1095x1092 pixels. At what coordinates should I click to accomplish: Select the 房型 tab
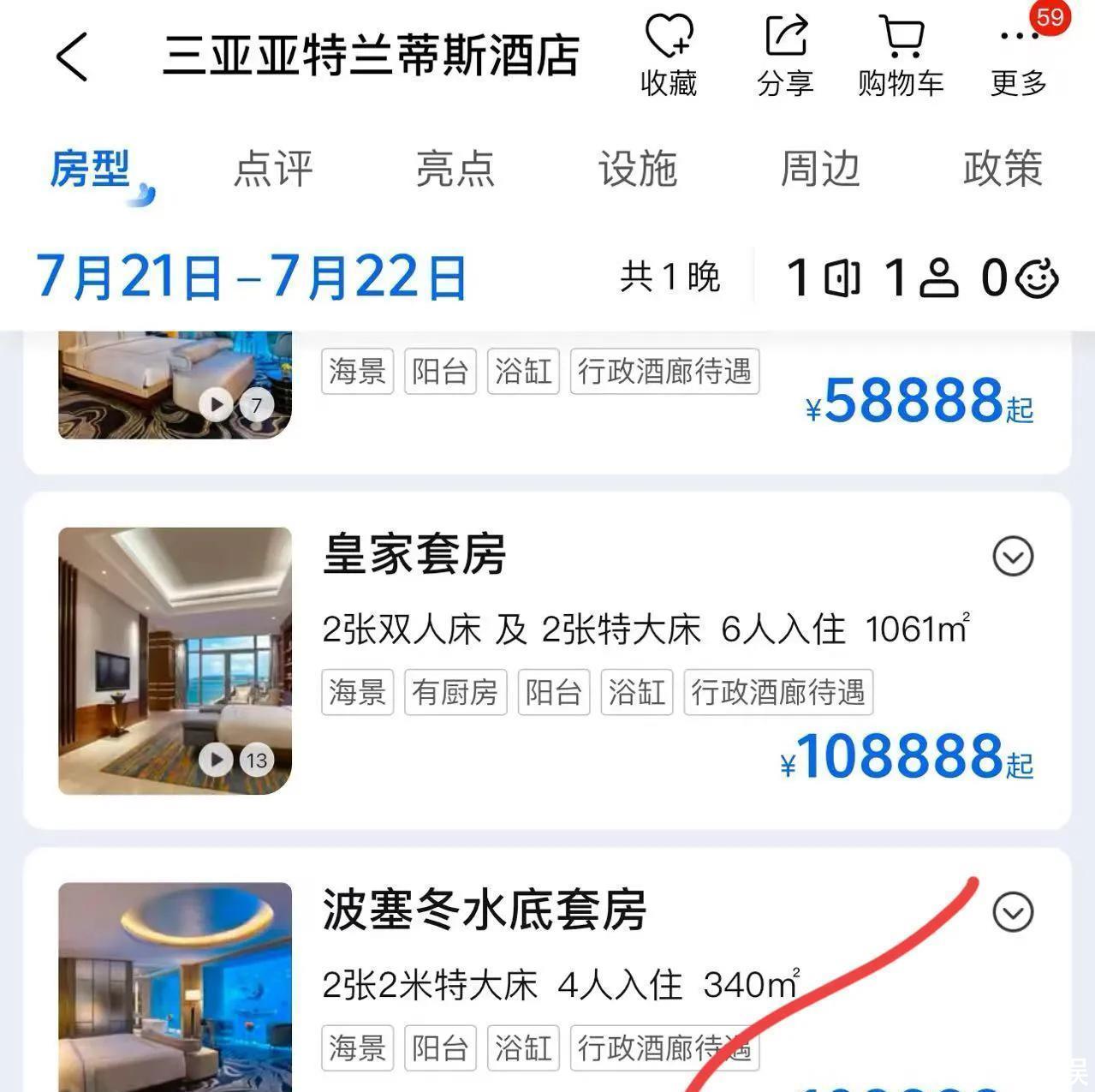coord(91,168)
